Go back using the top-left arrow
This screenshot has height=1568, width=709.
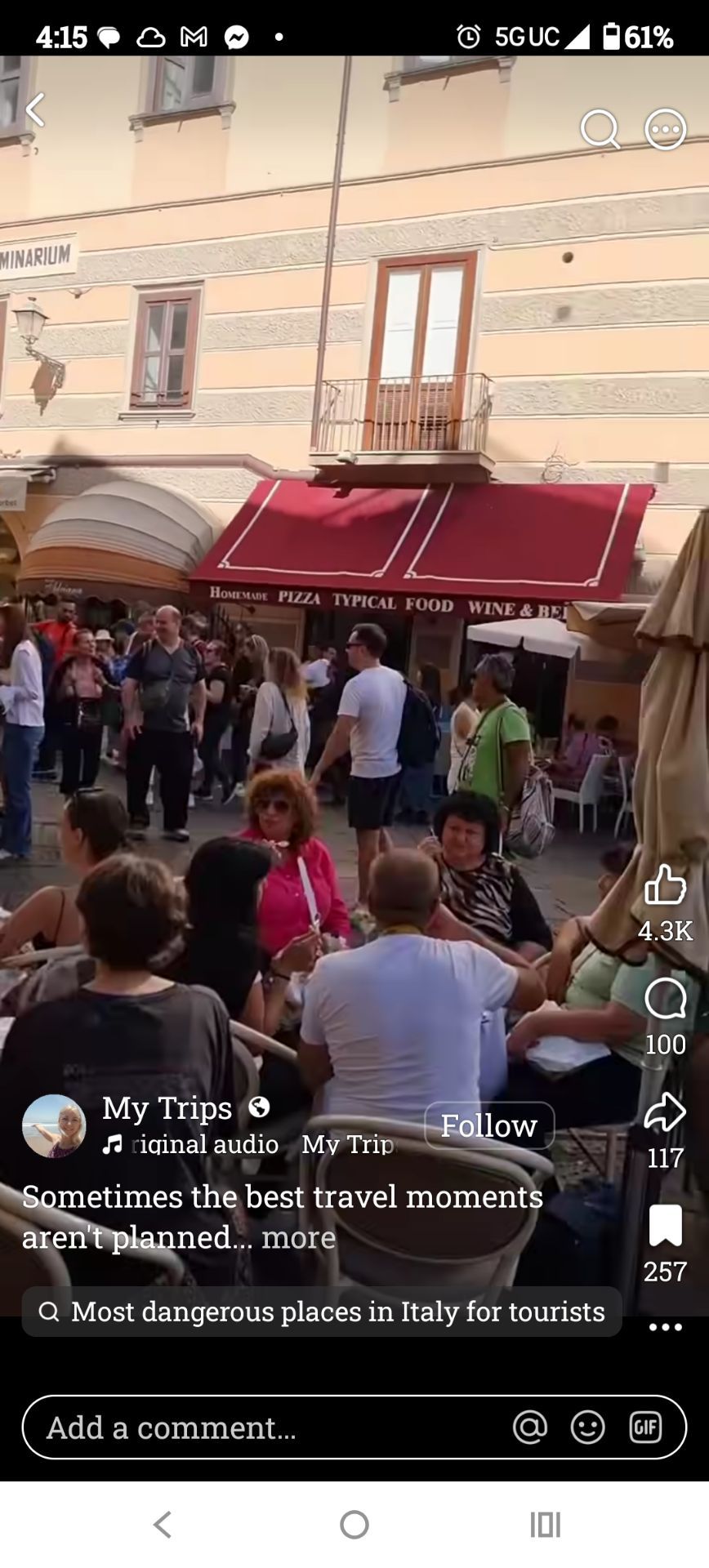(35, 109)
